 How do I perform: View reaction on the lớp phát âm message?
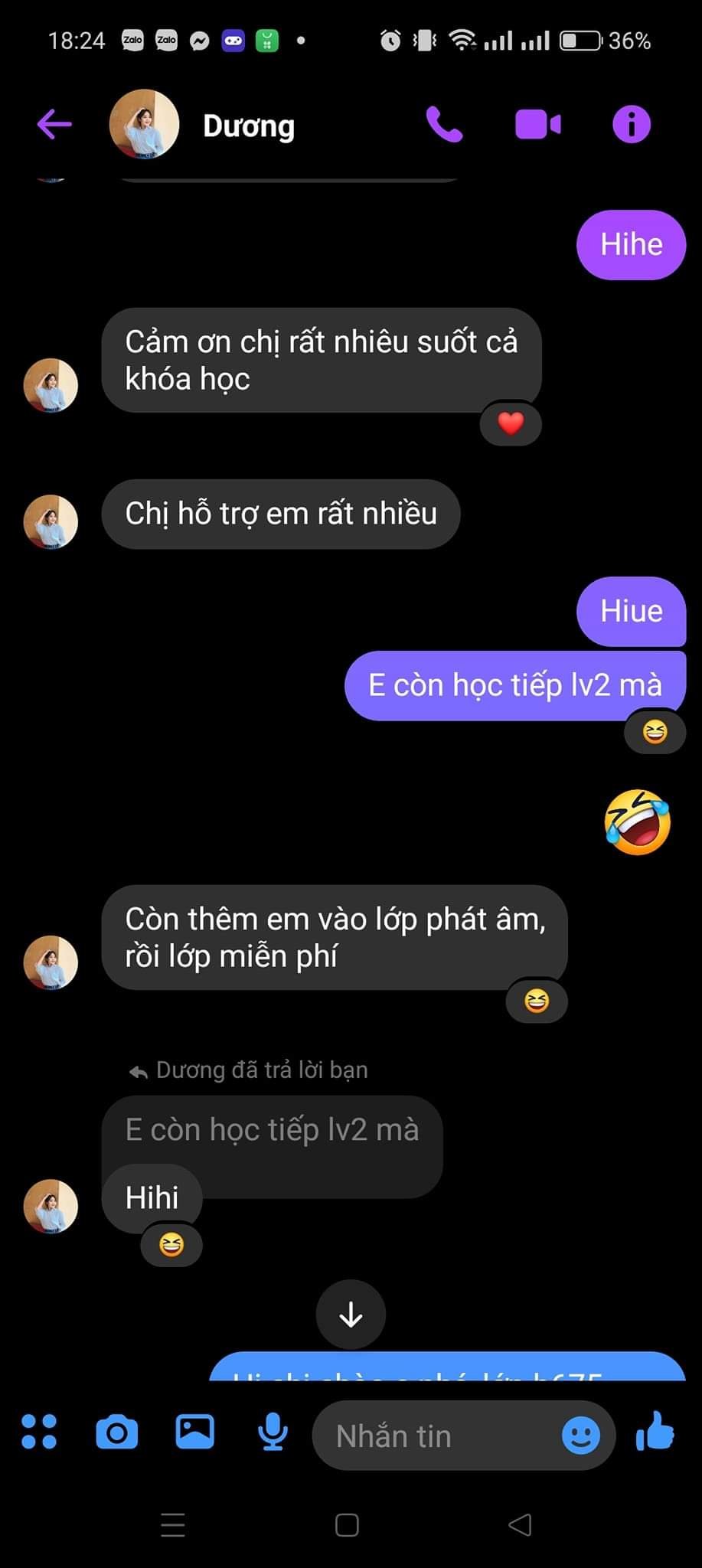pos(536,1001)
